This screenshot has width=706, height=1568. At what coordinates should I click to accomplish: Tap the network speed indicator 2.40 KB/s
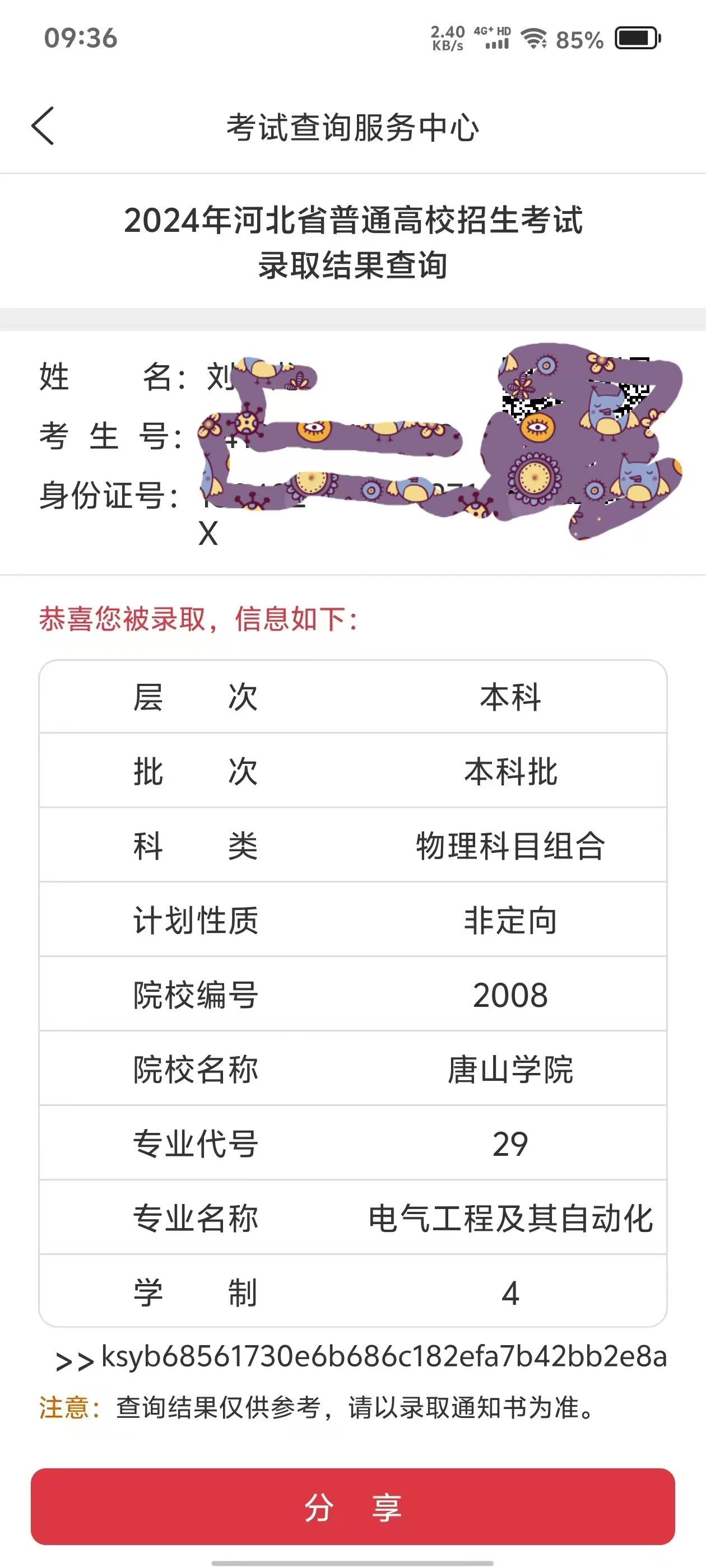click(x=447, y=38)
